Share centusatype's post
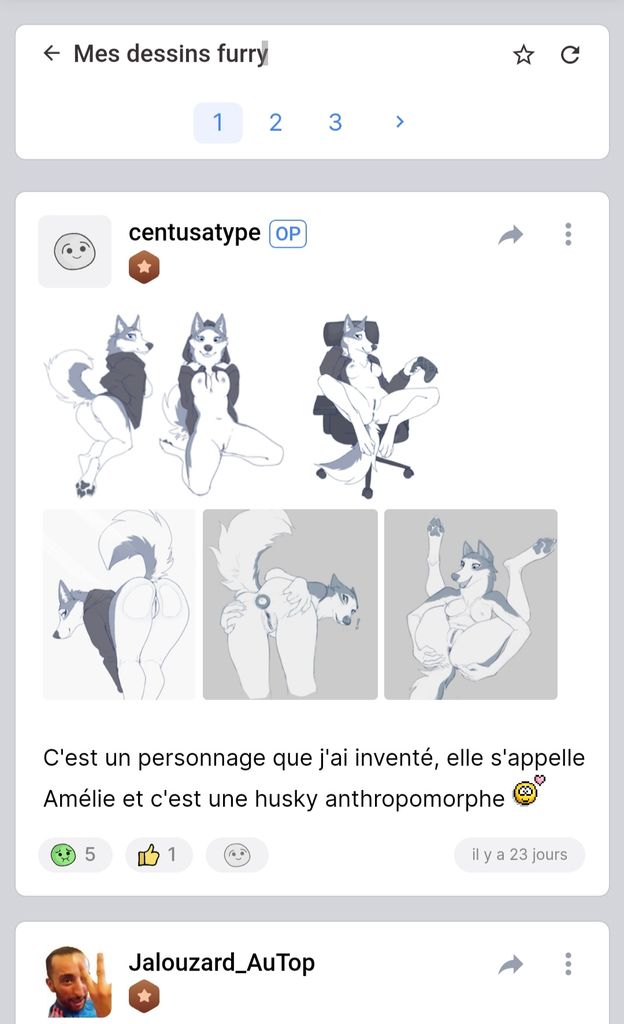The height and width of the screenshot is (1024, 624). [511, 235]
